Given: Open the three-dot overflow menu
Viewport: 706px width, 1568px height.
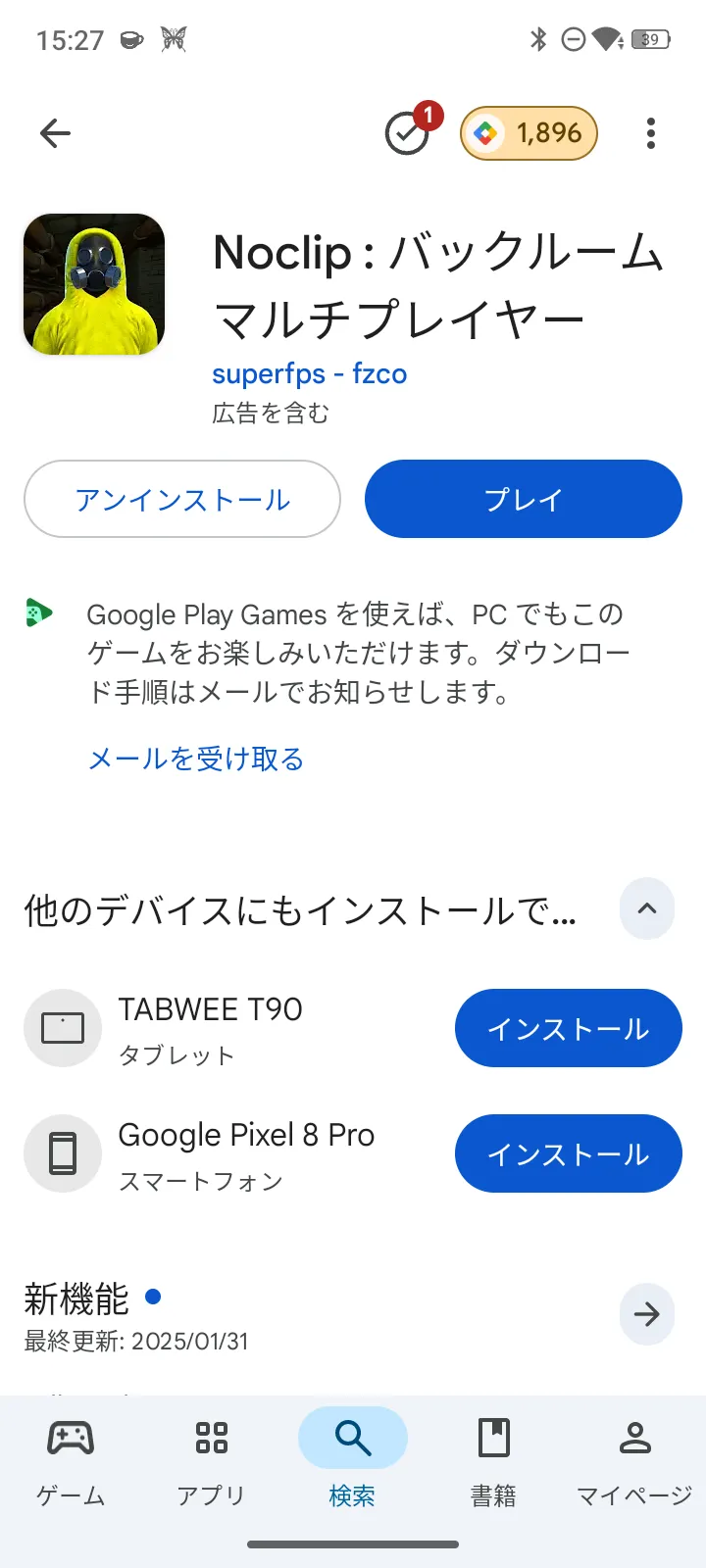Looking at the screenshot, I should [651, 133].
